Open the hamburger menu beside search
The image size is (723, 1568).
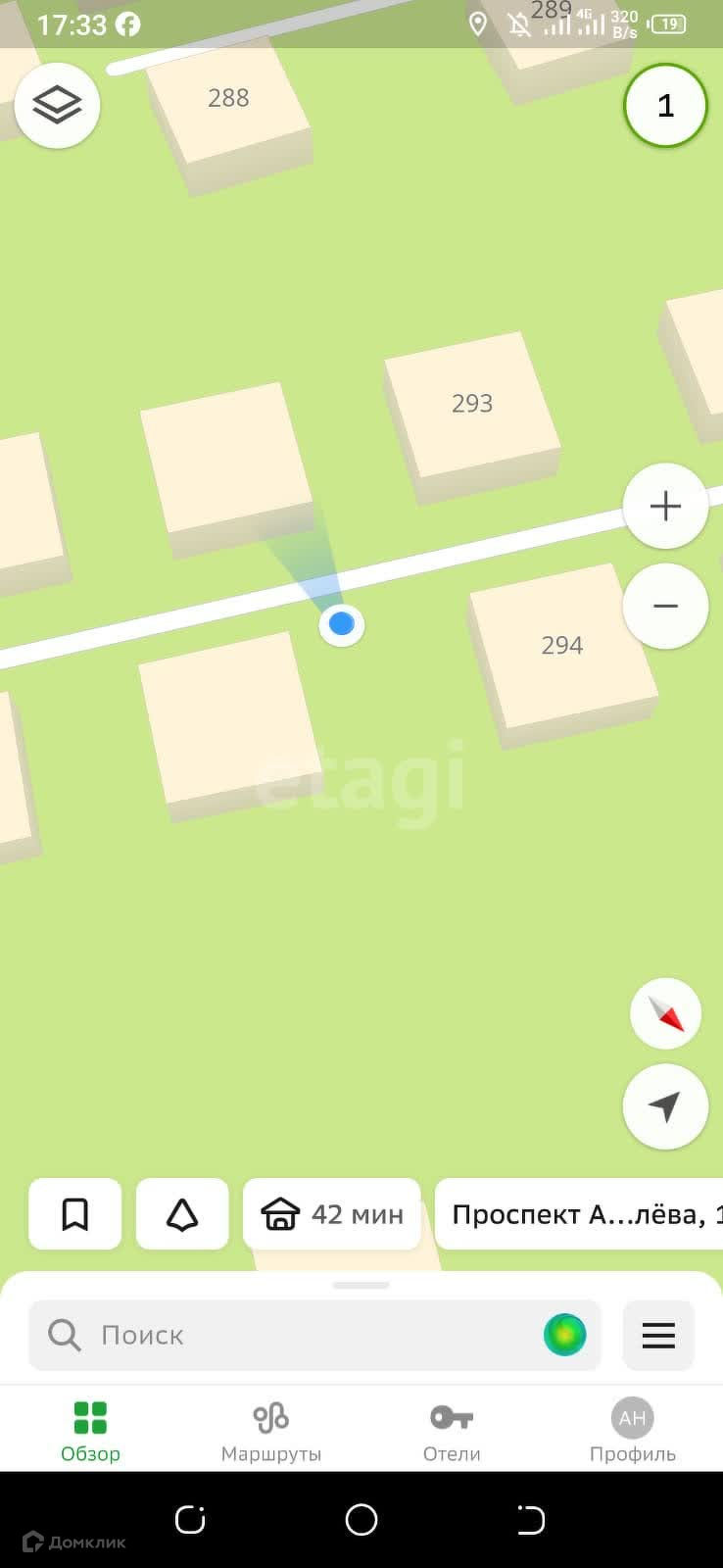click(658, 1335)
